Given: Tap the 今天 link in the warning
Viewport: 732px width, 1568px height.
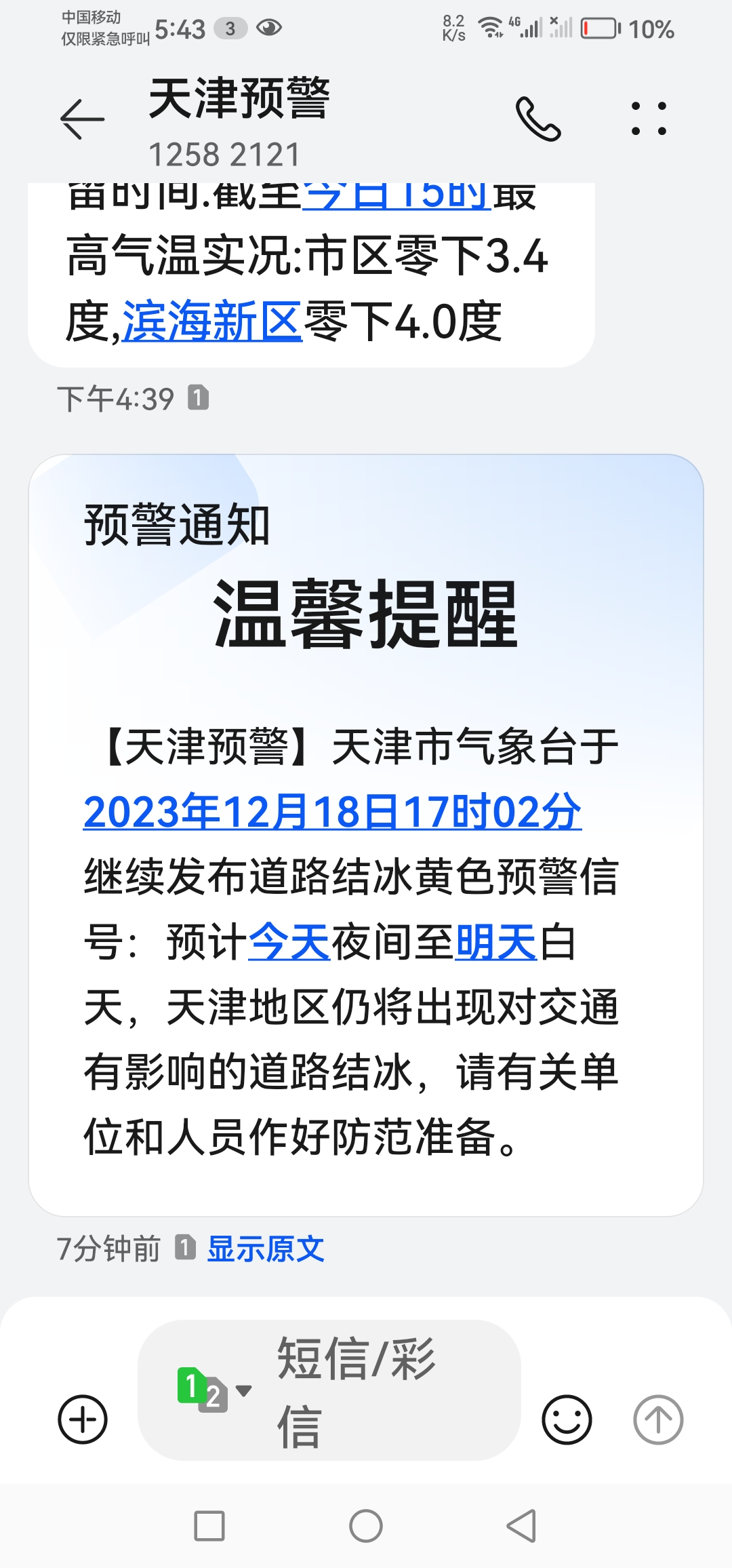Looking at the screenshot, I should (289, 943).
